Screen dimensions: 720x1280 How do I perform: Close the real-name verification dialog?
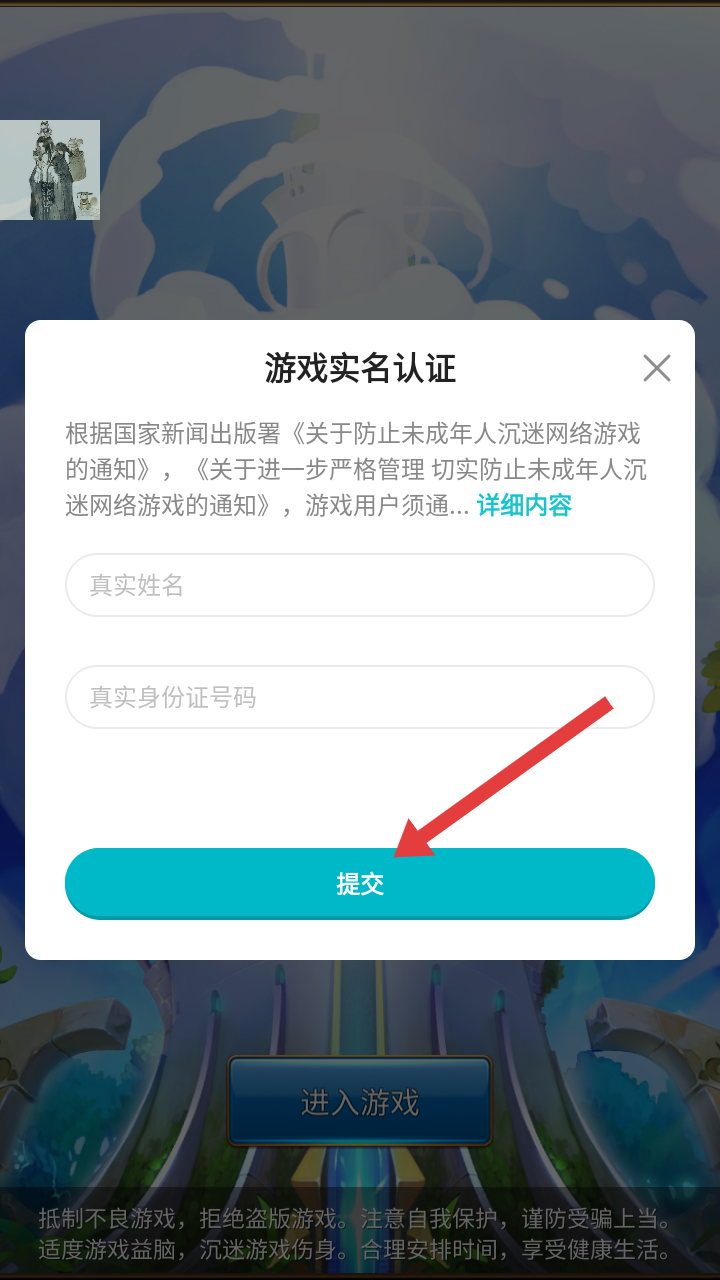pyautogui.click(x=657, y=368)
